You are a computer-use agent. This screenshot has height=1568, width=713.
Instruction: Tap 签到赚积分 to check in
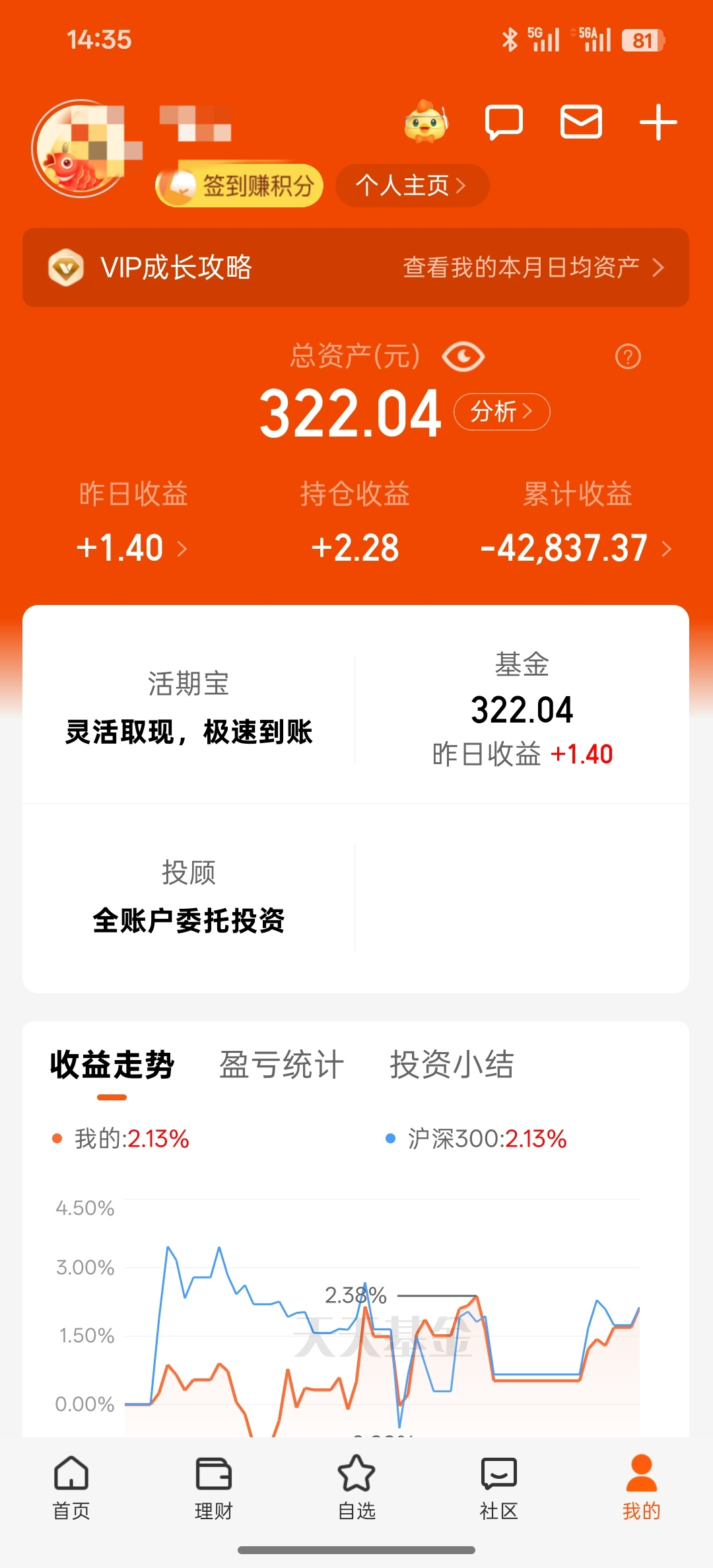click(240, 186)
